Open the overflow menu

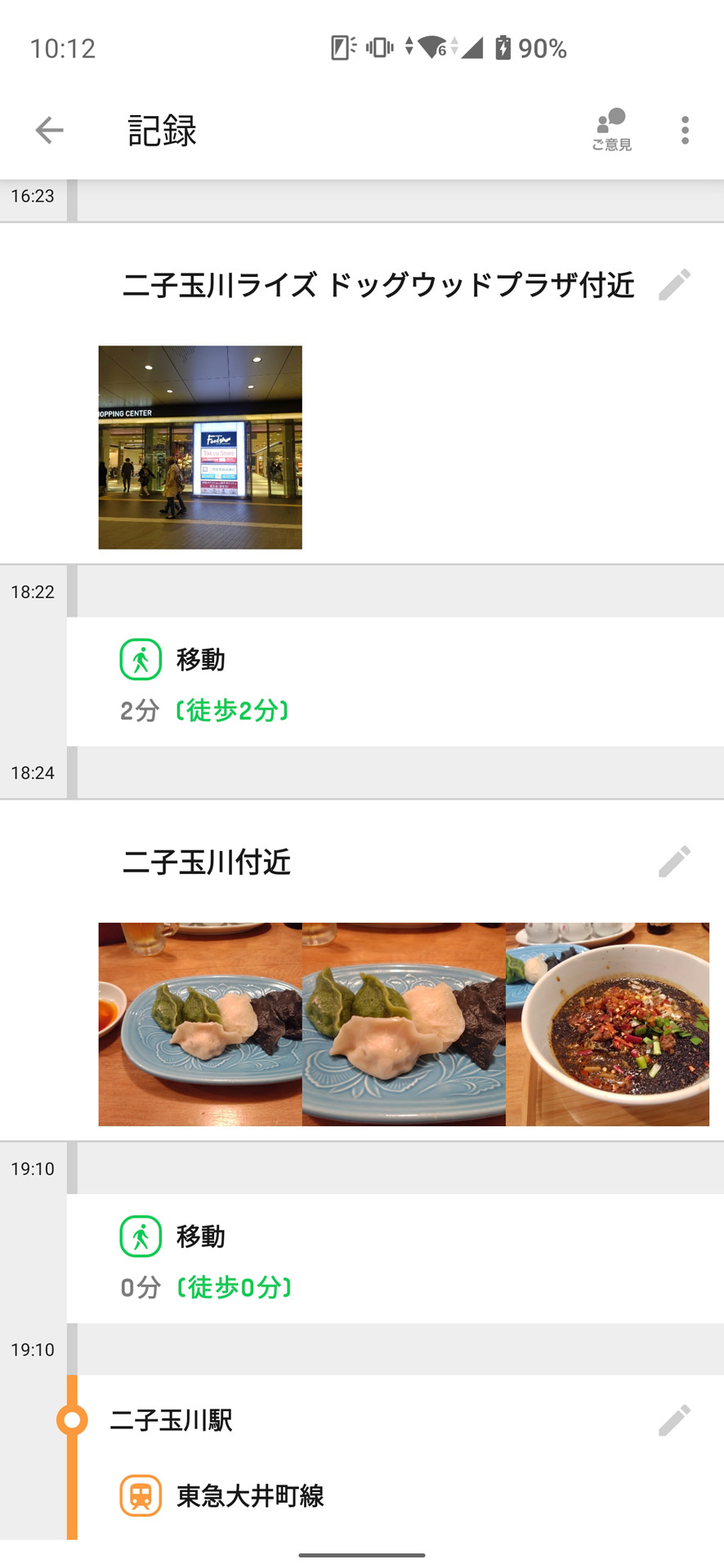point(685,130)
